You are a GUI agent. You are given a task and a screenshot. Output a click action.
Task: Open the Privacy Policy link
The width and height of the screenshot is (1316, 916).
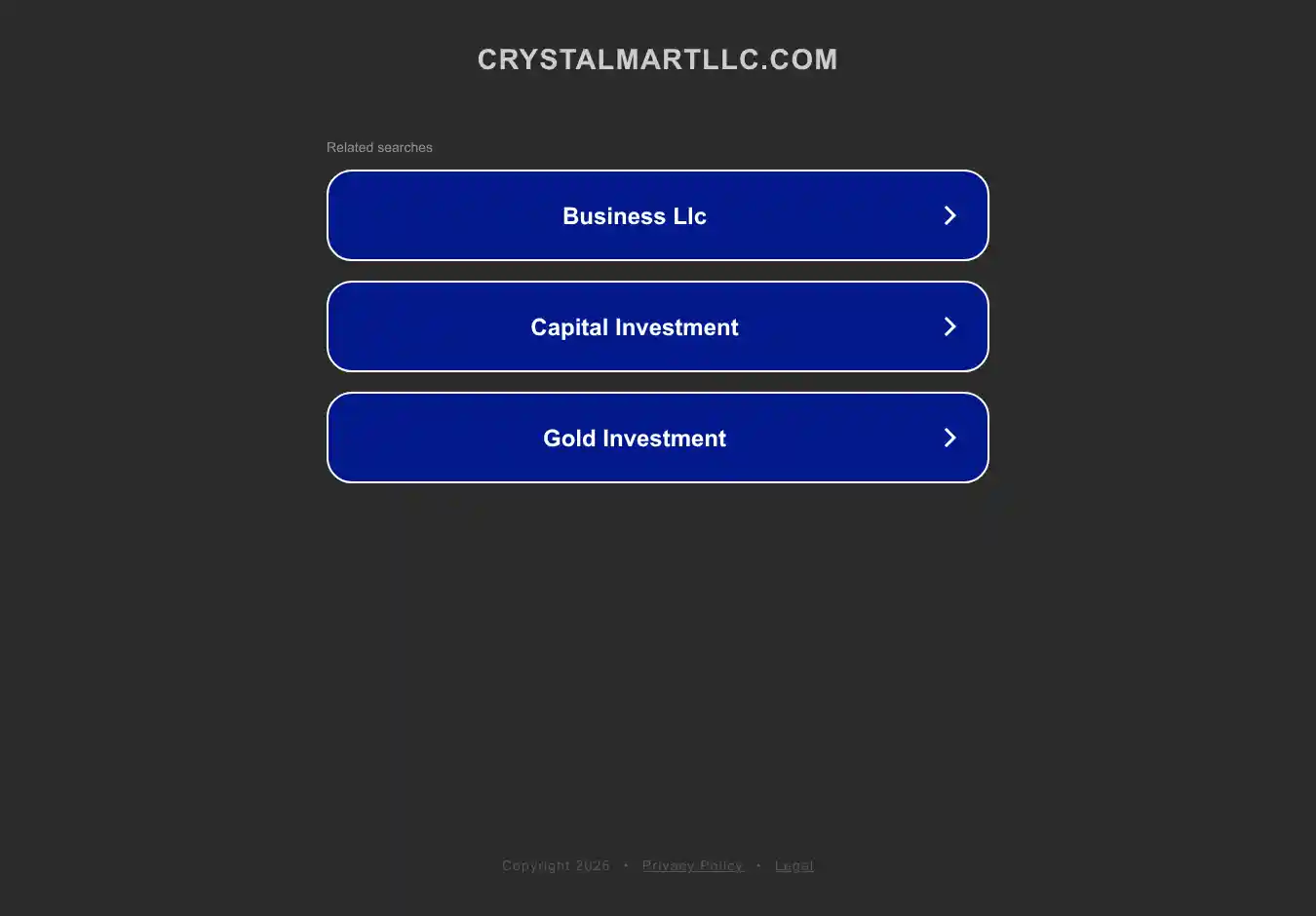point(692,865)
